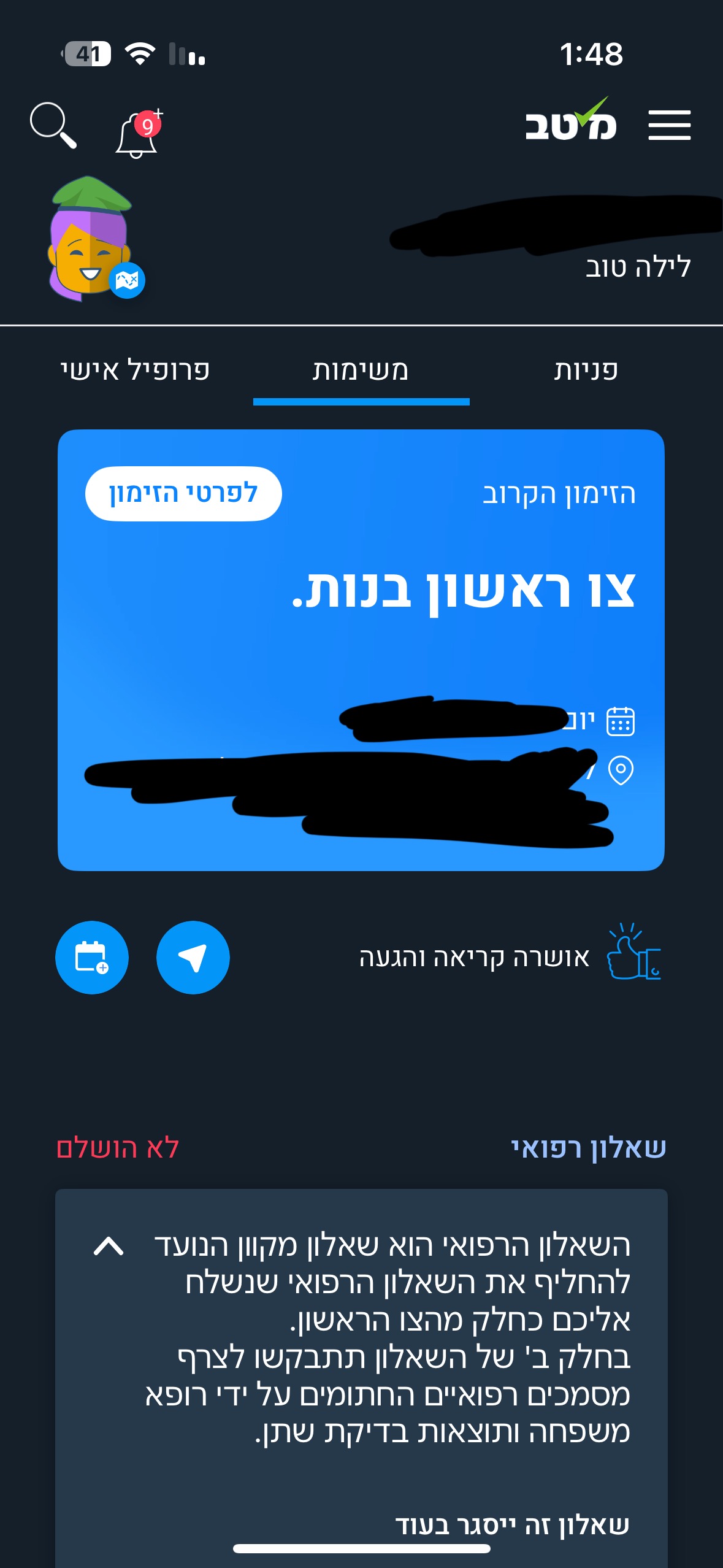Switch to the פרופיל אישי tab
The width and height of the screenshot is (723, 1568).
point(135,371)
